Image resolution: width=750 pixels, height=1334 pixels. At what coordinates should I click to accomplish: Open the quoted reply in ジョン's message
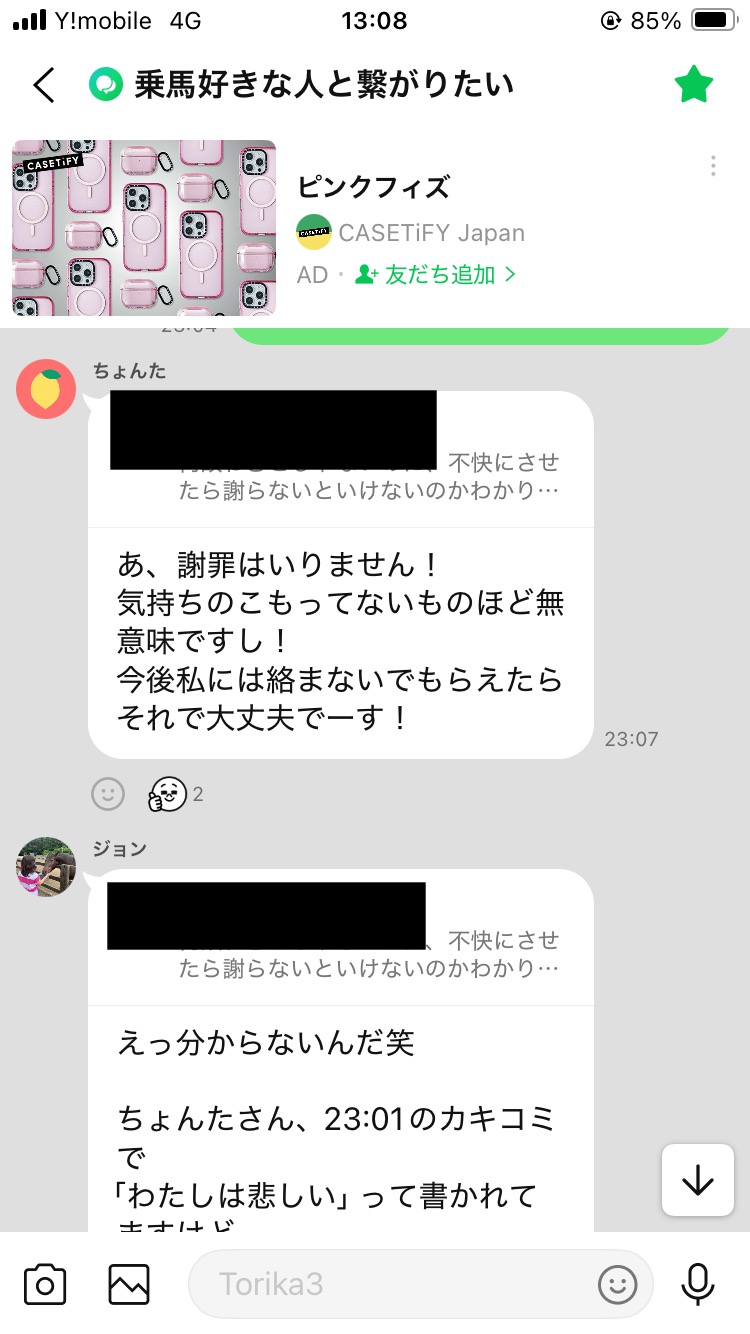(340, 937)
